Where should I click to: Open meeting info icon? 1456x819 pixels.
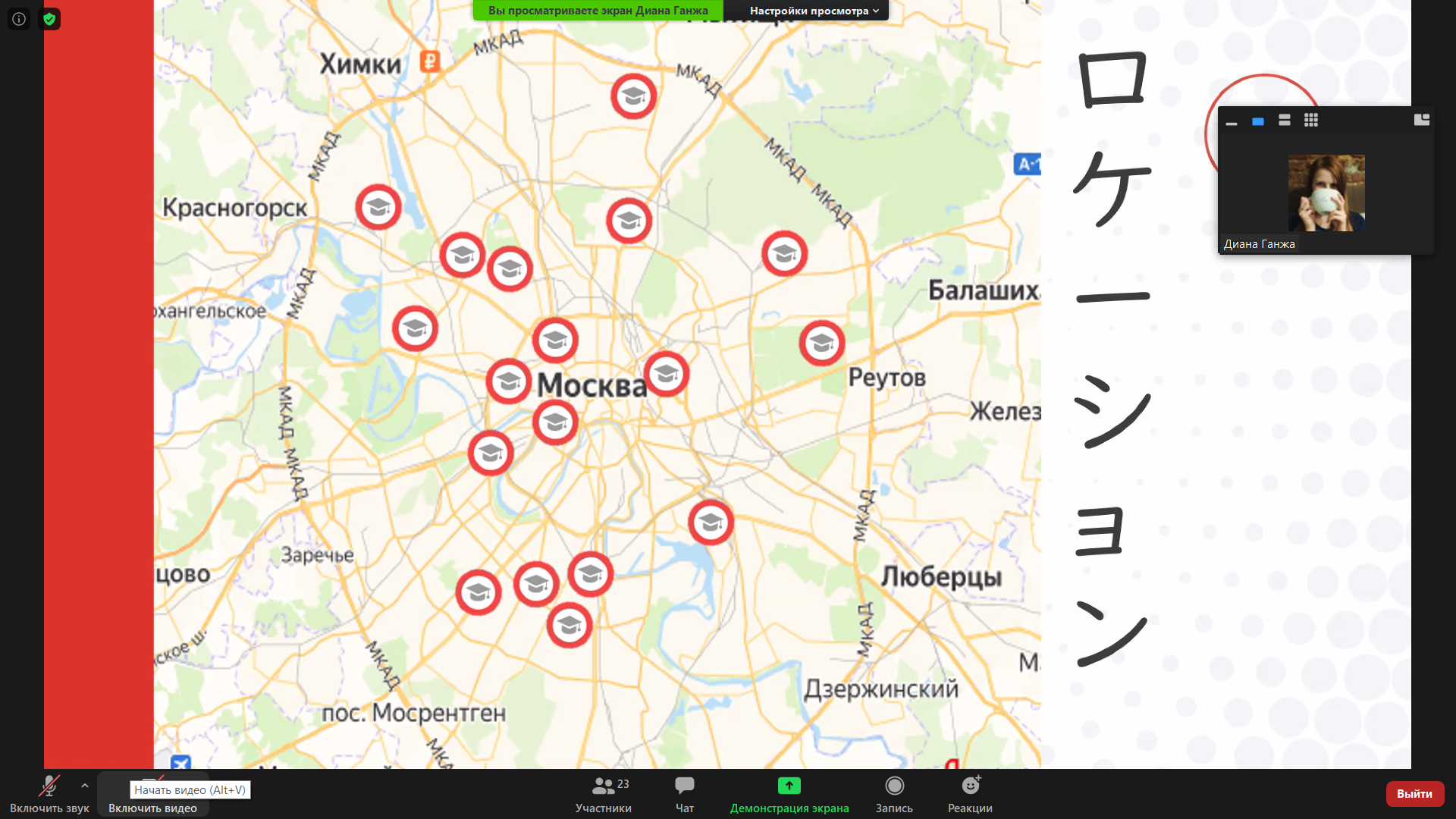click(x=19, y=19)
